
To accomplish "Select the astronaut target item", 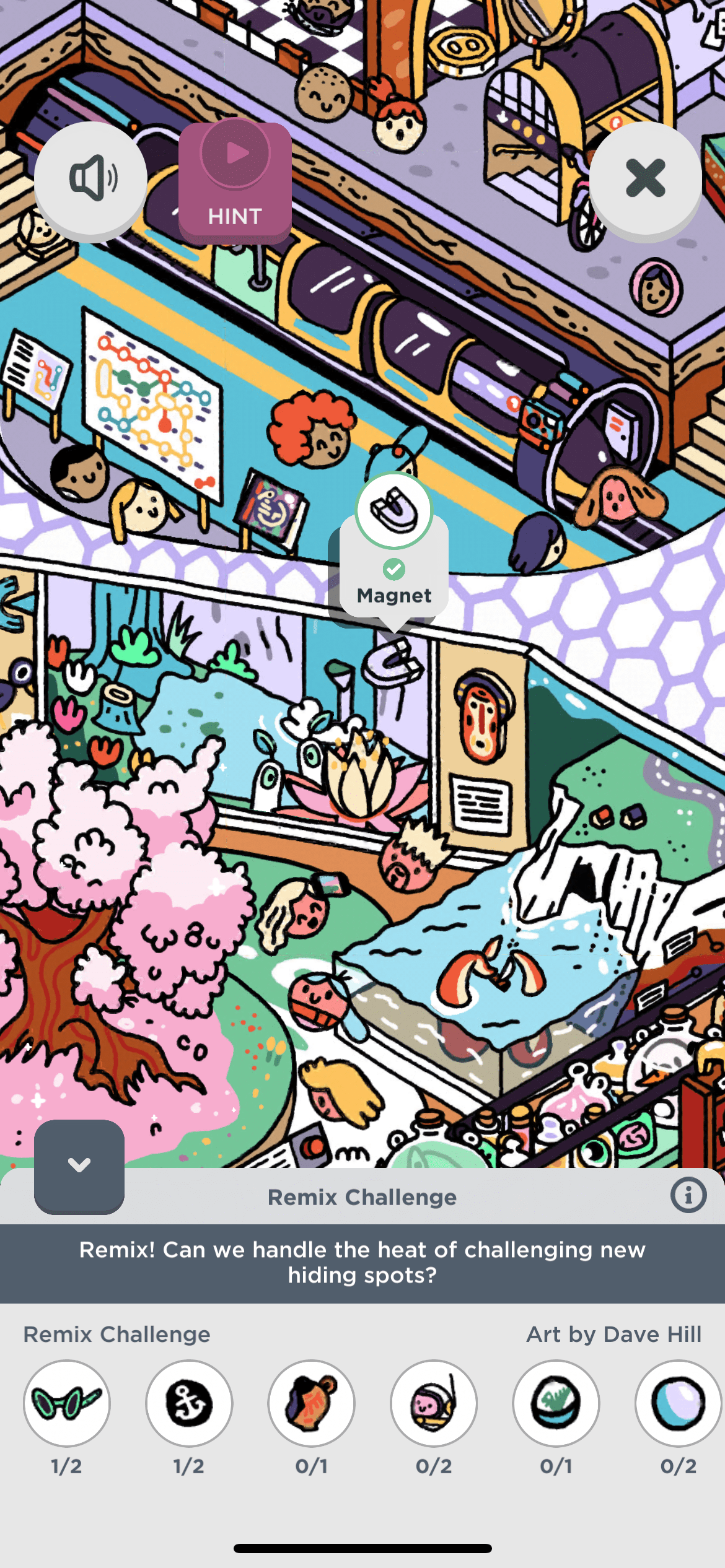I will coord(433,1403).
